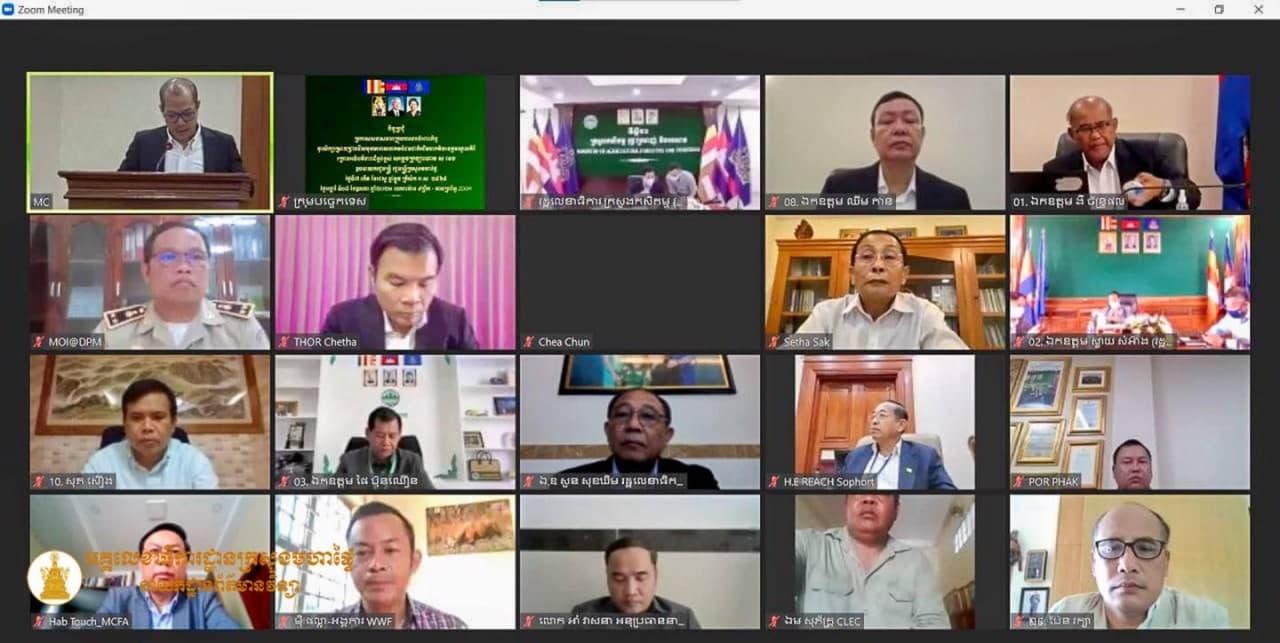Select POR PHAK's video tile
The height and width of the screenshot is (643, 1280).
pos(1130,422)
